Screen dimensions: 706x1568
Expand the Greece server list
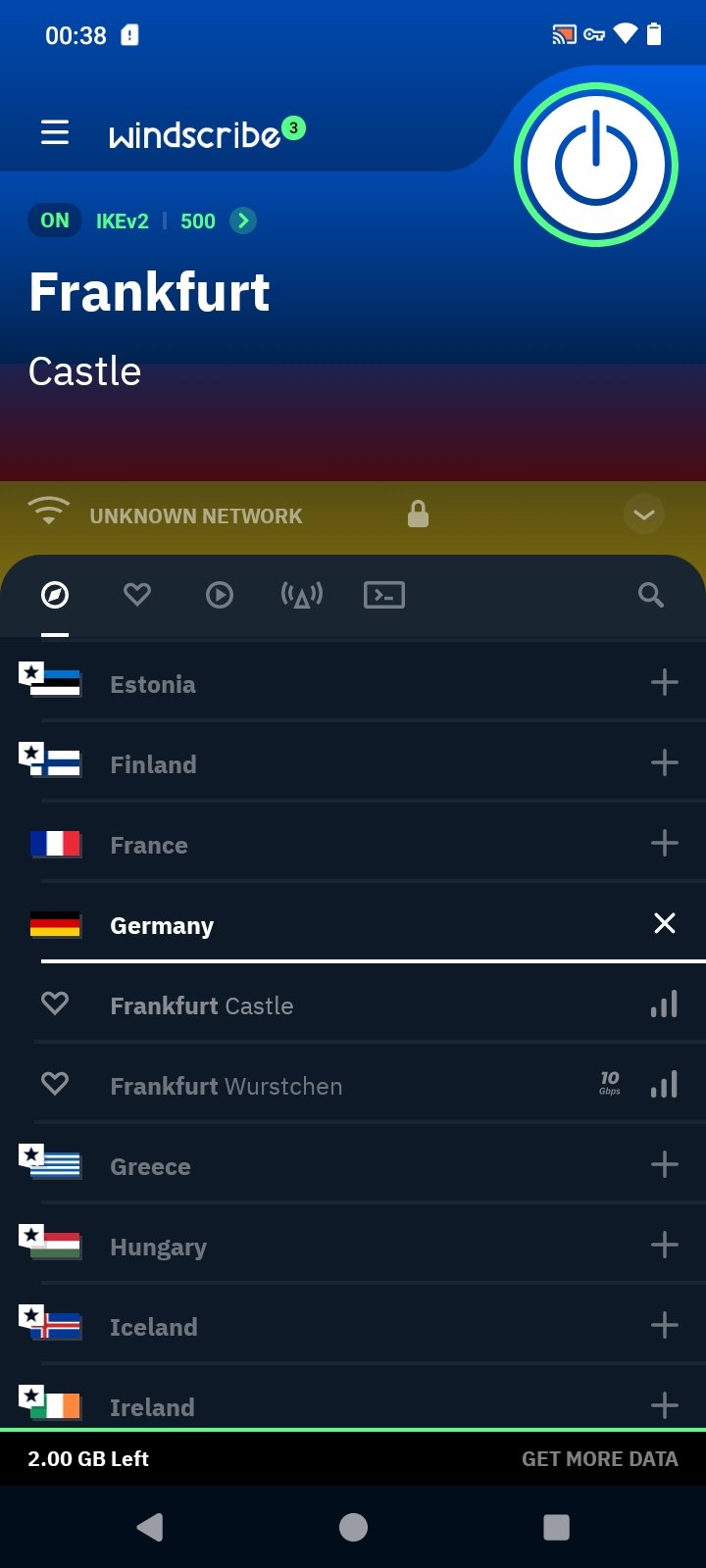[353, 1165]
